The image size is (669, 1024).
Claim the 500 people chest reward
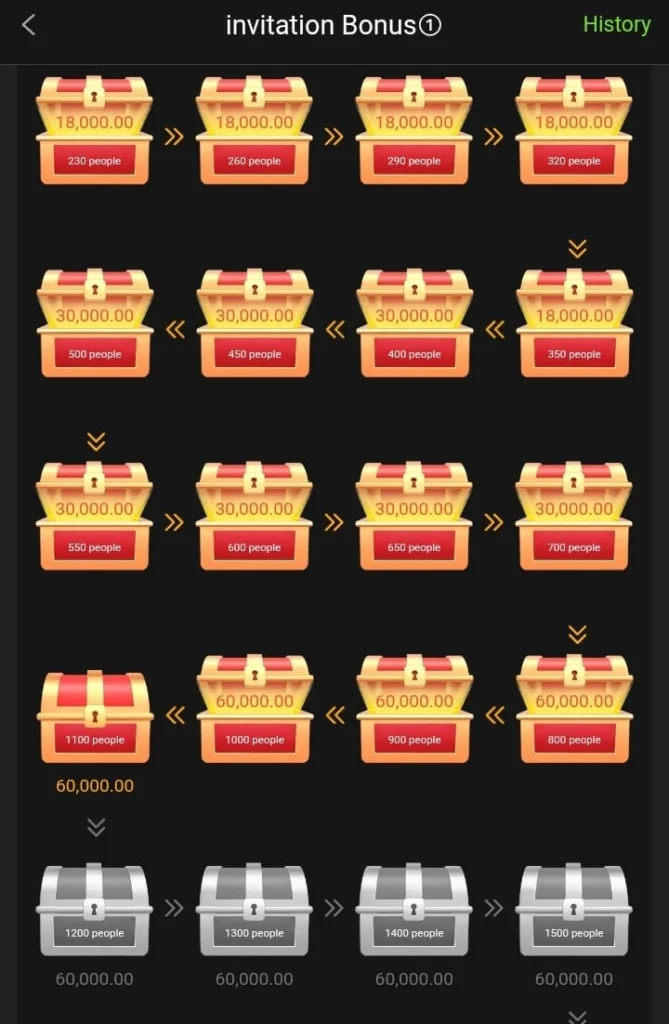[94, 324]
